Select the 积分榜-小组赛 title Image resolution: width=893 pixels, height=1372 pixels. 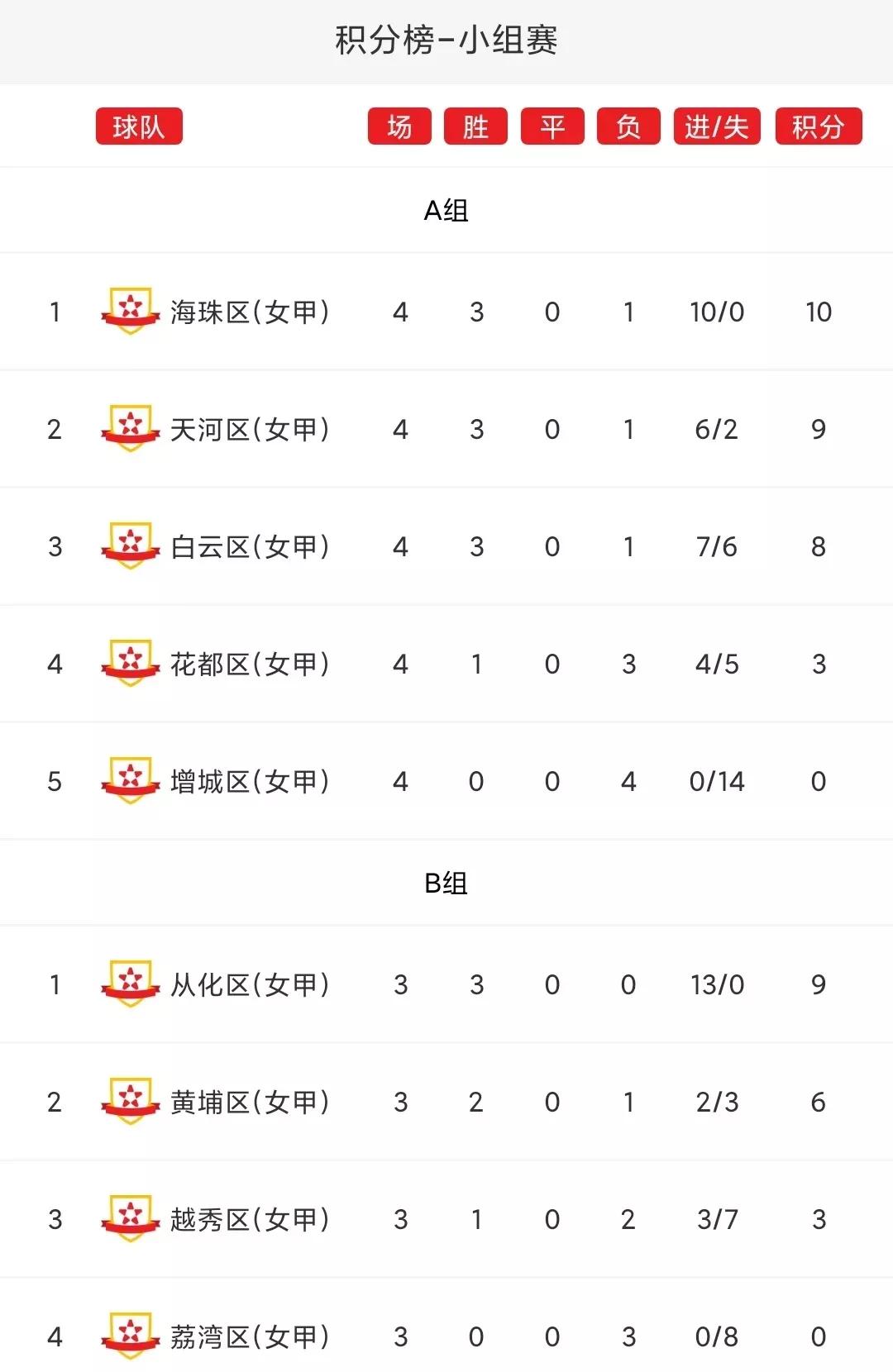pyautogui.click(x=446, y=37)
